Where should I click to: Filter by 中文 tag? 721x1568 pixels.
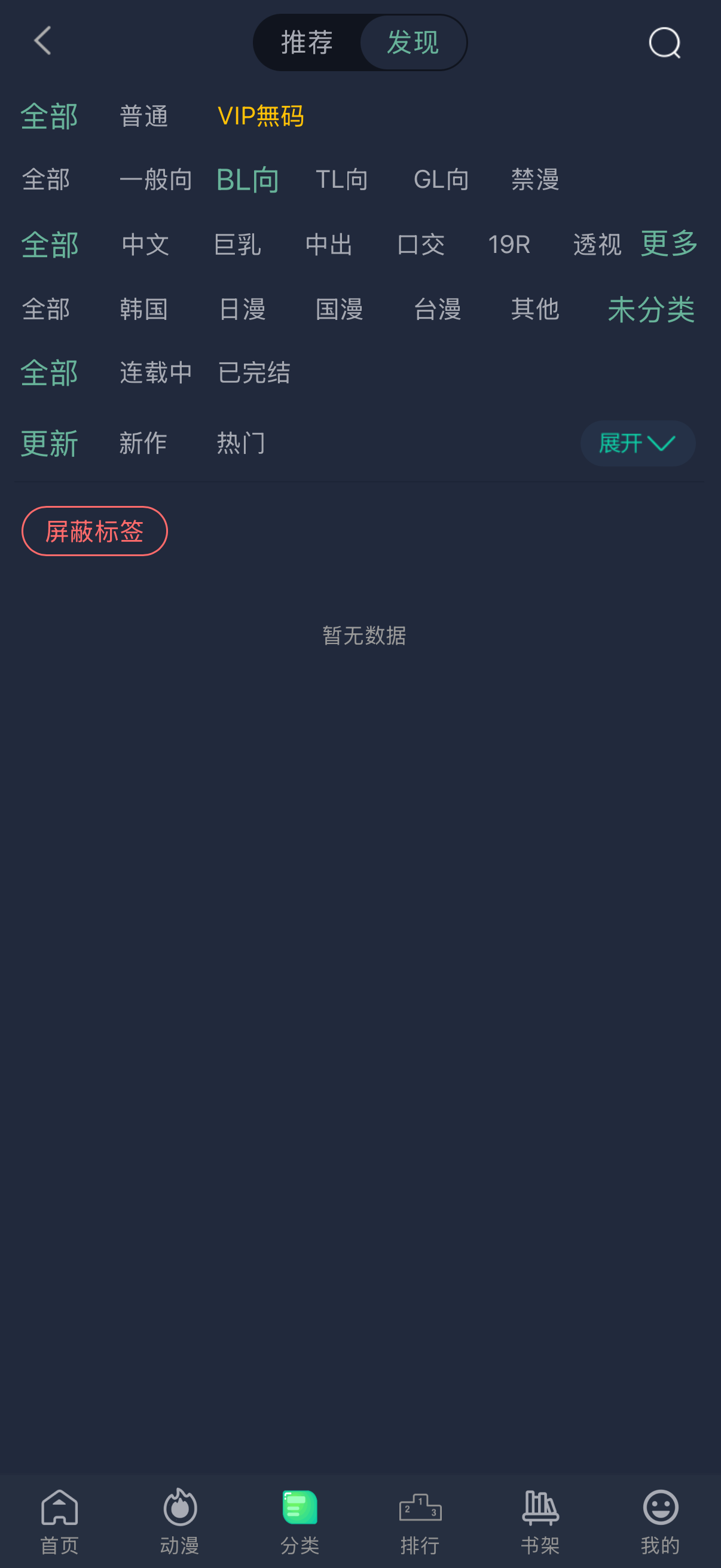point(145,245)
